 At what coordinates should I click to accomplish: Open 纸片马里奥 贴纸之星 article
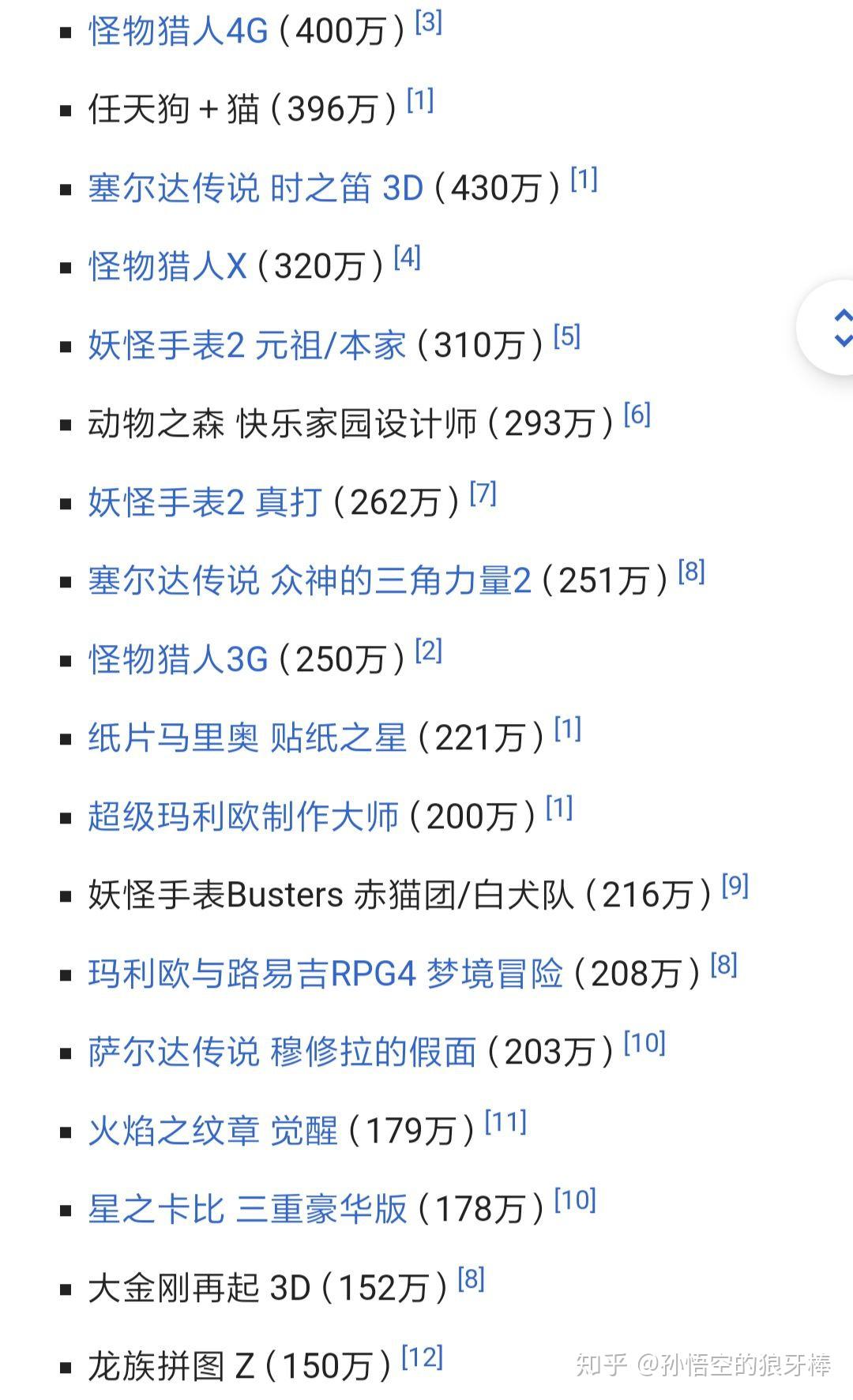(246, 738)
